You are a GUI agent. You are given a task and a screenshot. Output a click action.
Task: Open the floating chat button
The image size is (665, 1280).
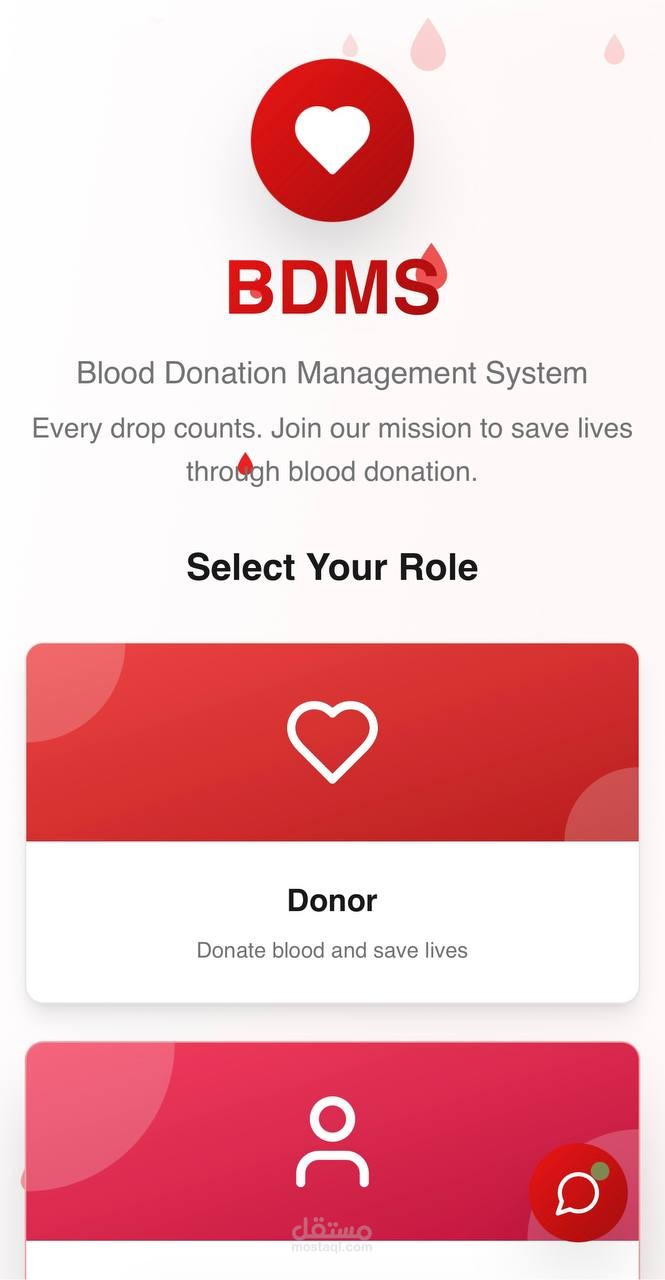578,1192
